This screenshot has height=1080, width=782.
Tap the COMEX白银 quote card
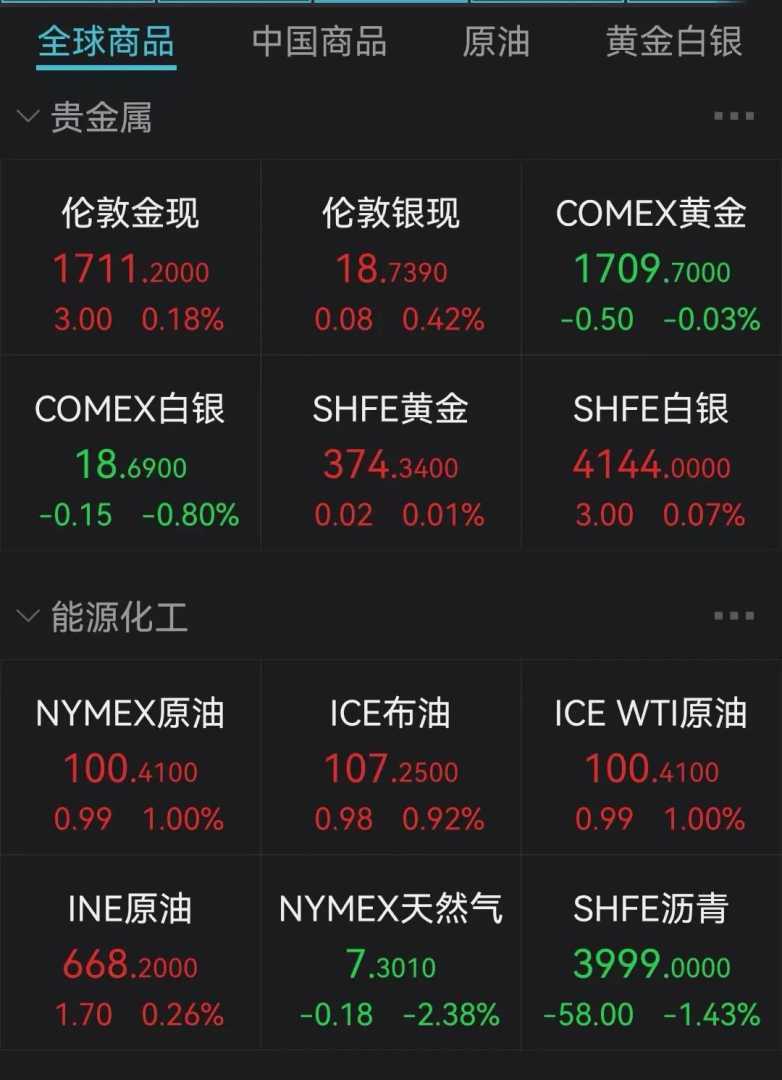click(130, 460)
